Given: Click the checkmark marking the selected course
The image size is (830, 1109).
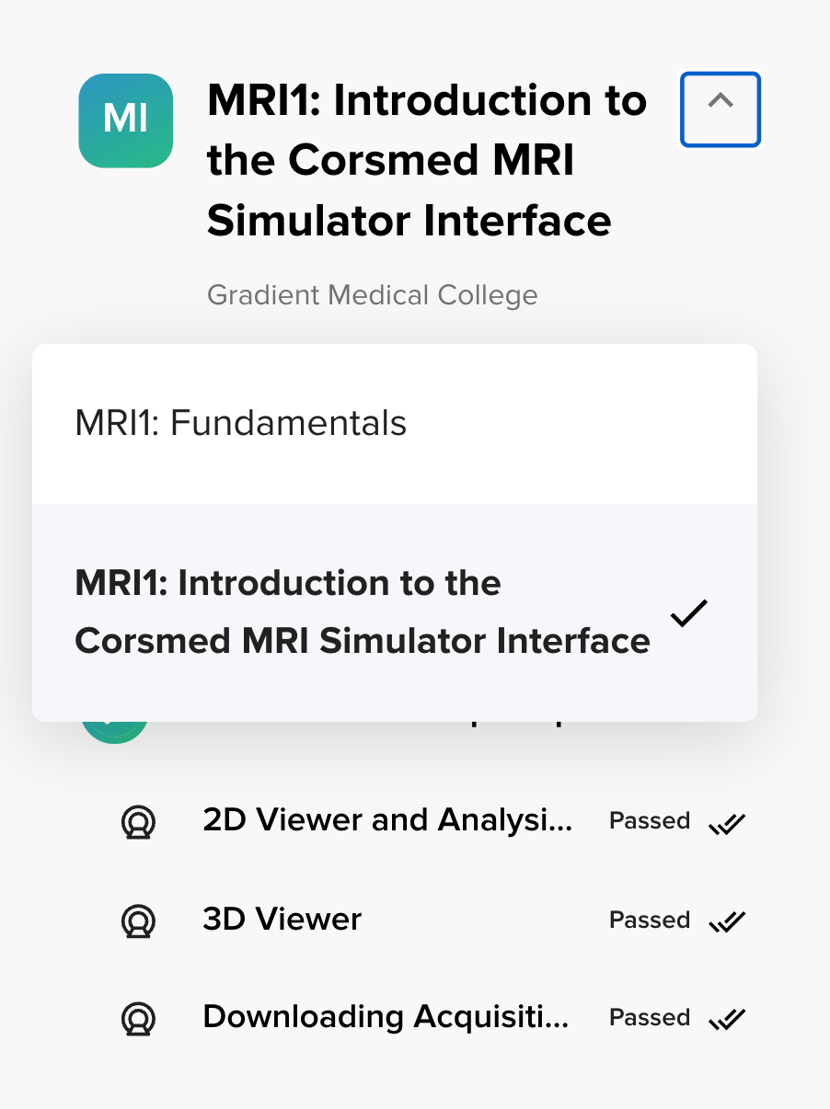Looking at the screenshot, I should pos(688,612).
